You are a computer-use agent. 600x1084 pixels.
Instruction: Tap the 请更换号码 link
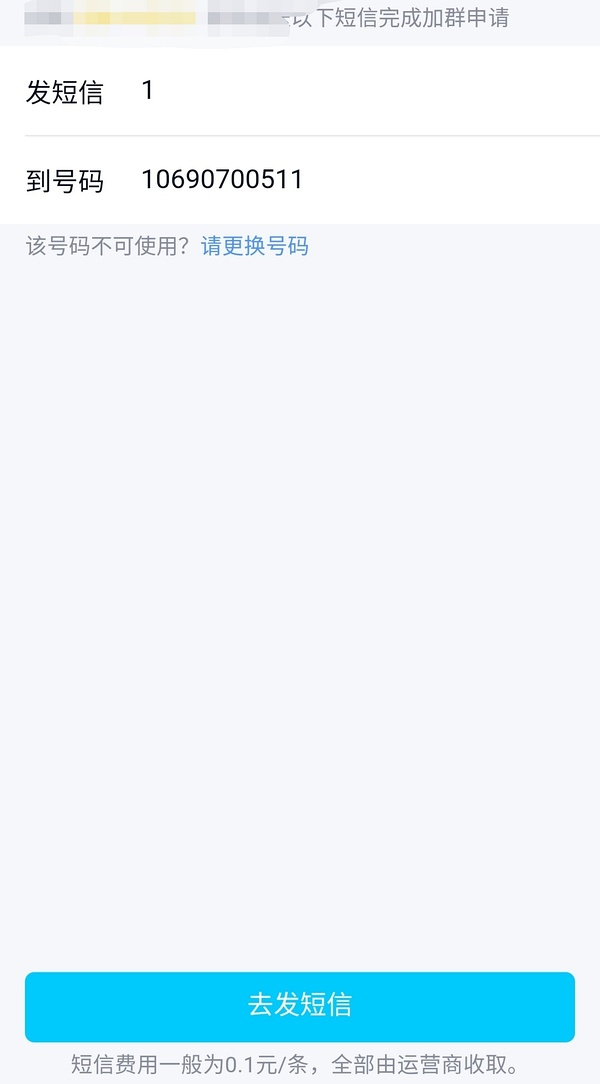pos(255,246)
